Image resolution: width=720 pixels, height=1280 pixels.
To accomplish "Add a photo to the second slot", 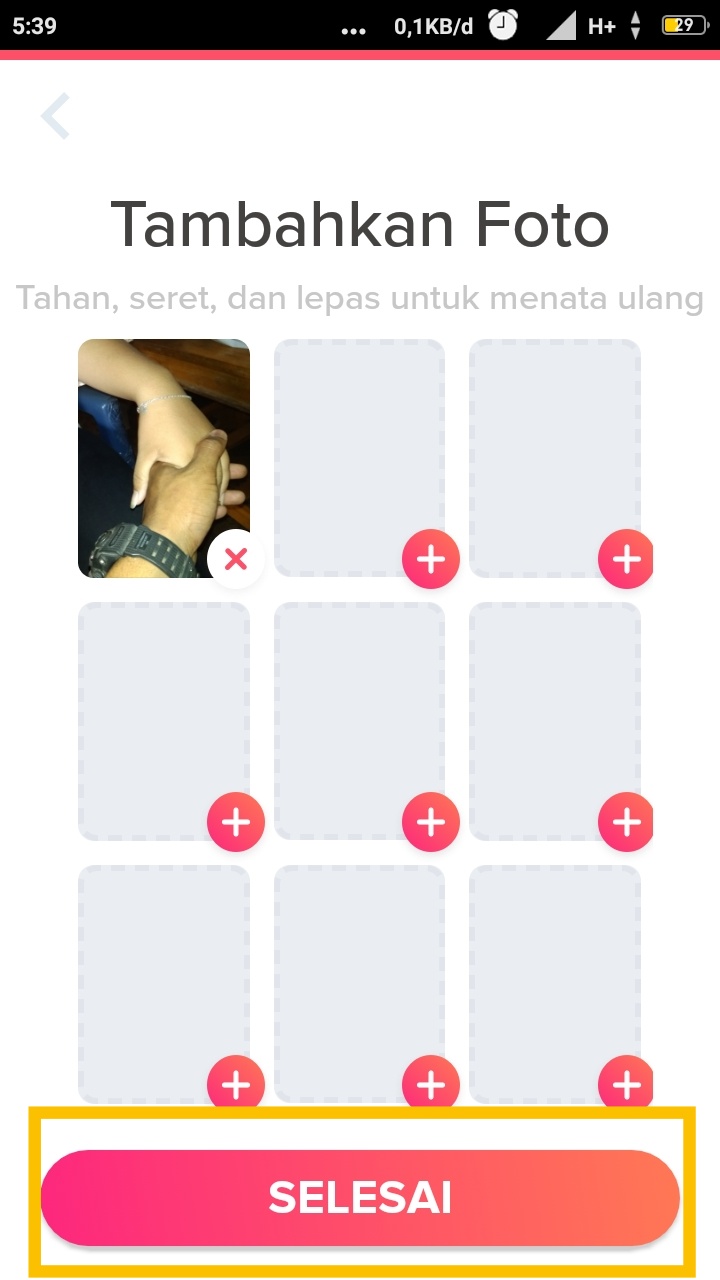I will click(x=431, y=559).
